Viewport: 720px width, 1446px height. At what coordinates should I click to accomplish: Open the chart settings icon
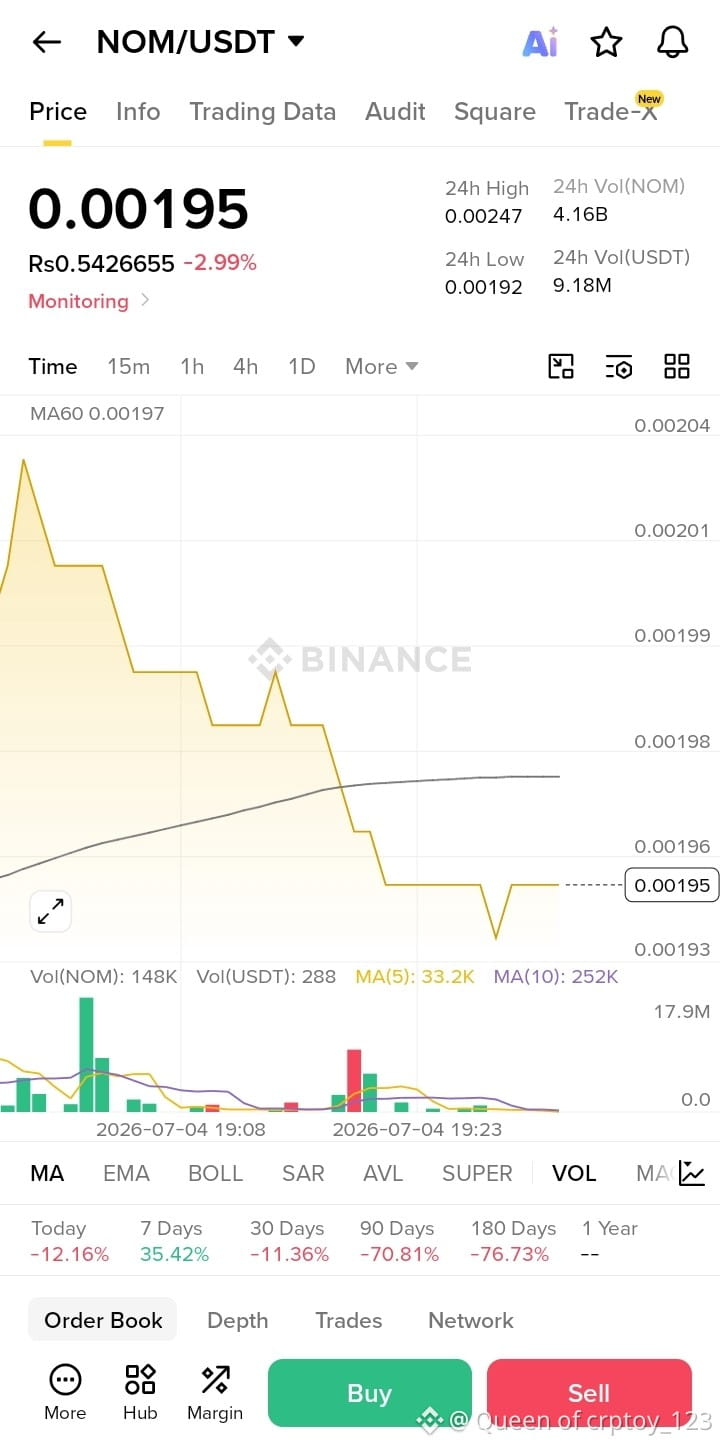619,367
